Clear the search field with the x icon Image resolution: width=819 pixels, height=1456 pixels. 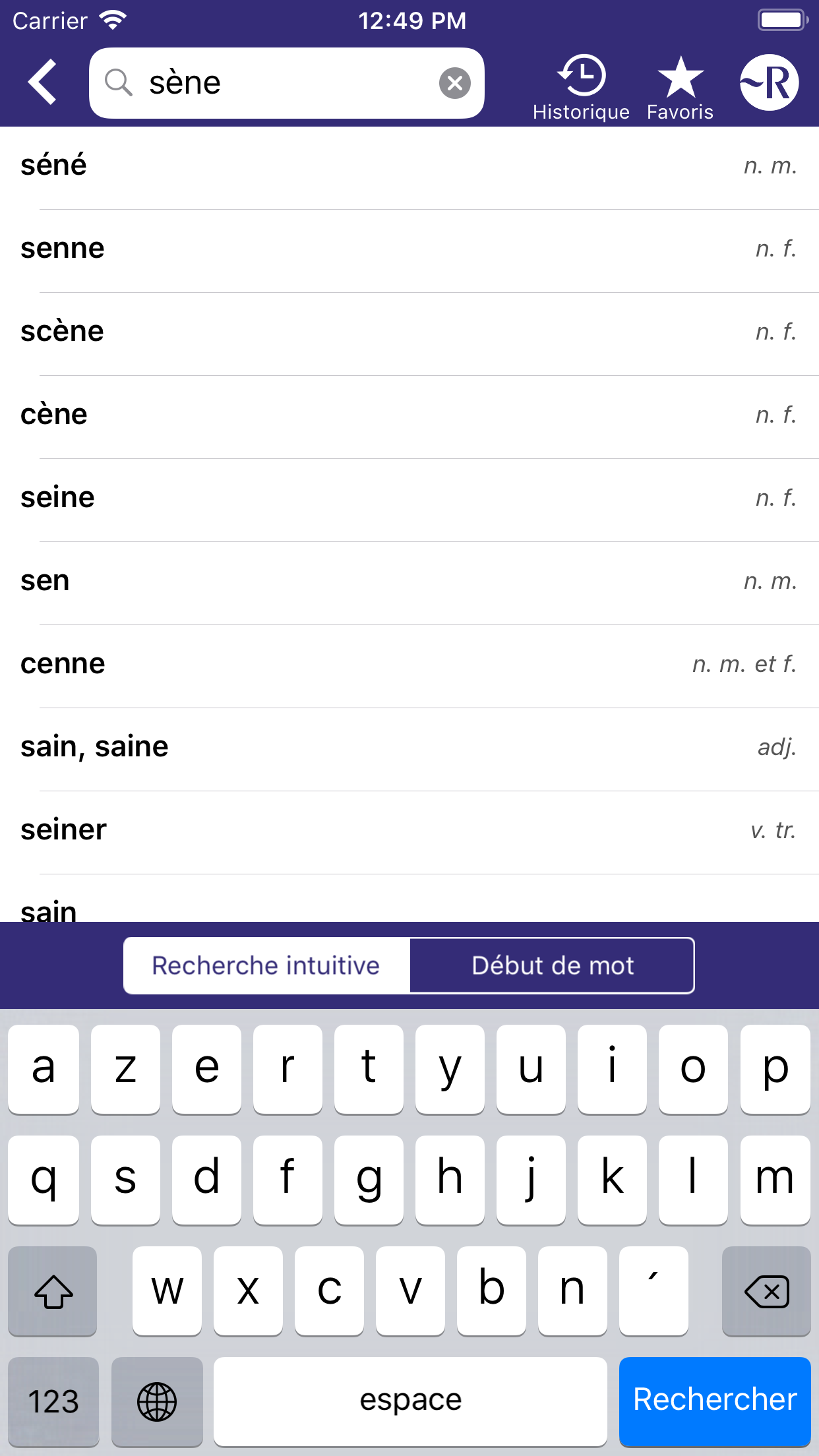click(x=454, y=82)
